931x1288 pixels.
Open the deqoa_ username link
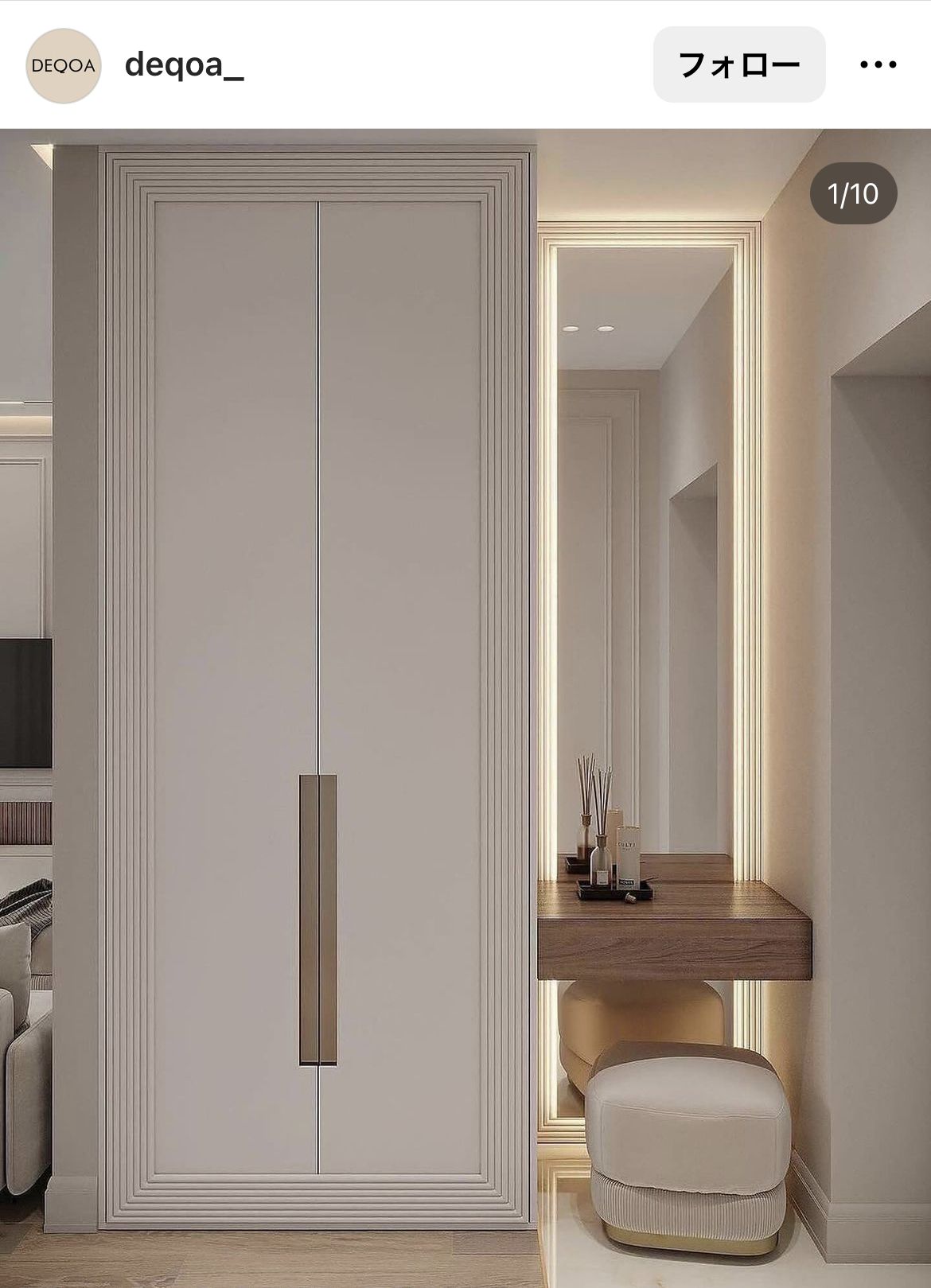pyautogui.click(x=184, y=65)
